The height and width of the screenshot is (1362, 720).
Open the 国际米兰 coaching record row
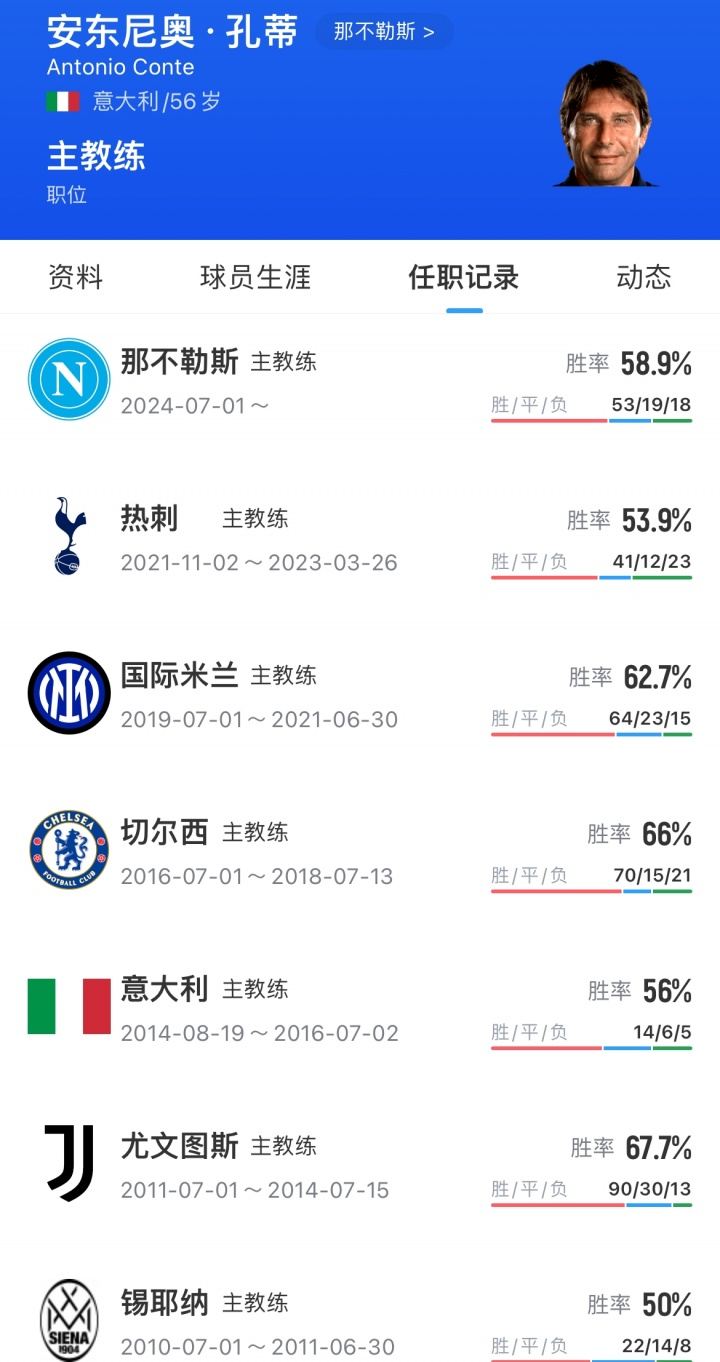point(360,696)
